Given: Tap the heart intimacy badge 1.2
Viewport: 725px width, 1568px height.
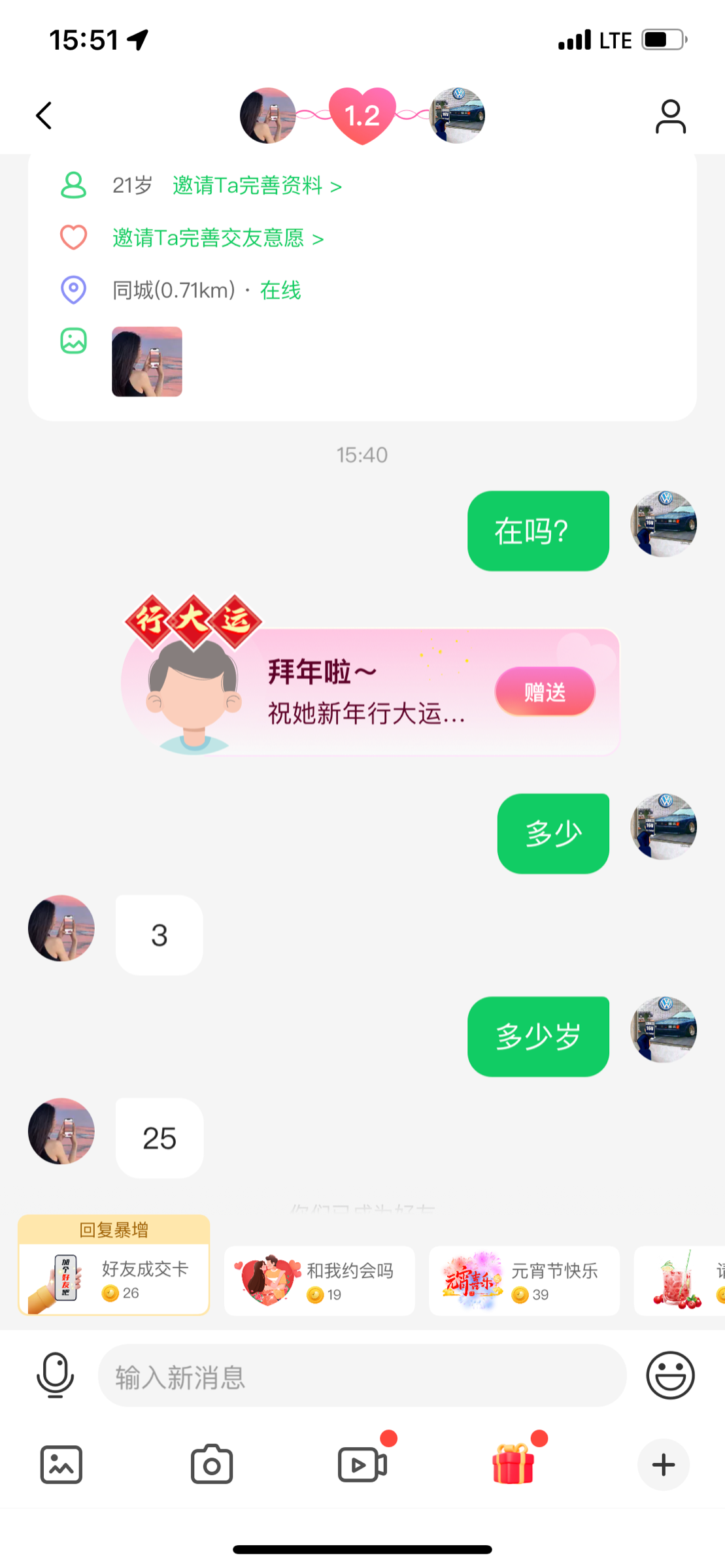Looking at the screenshot, I should 362,116.
